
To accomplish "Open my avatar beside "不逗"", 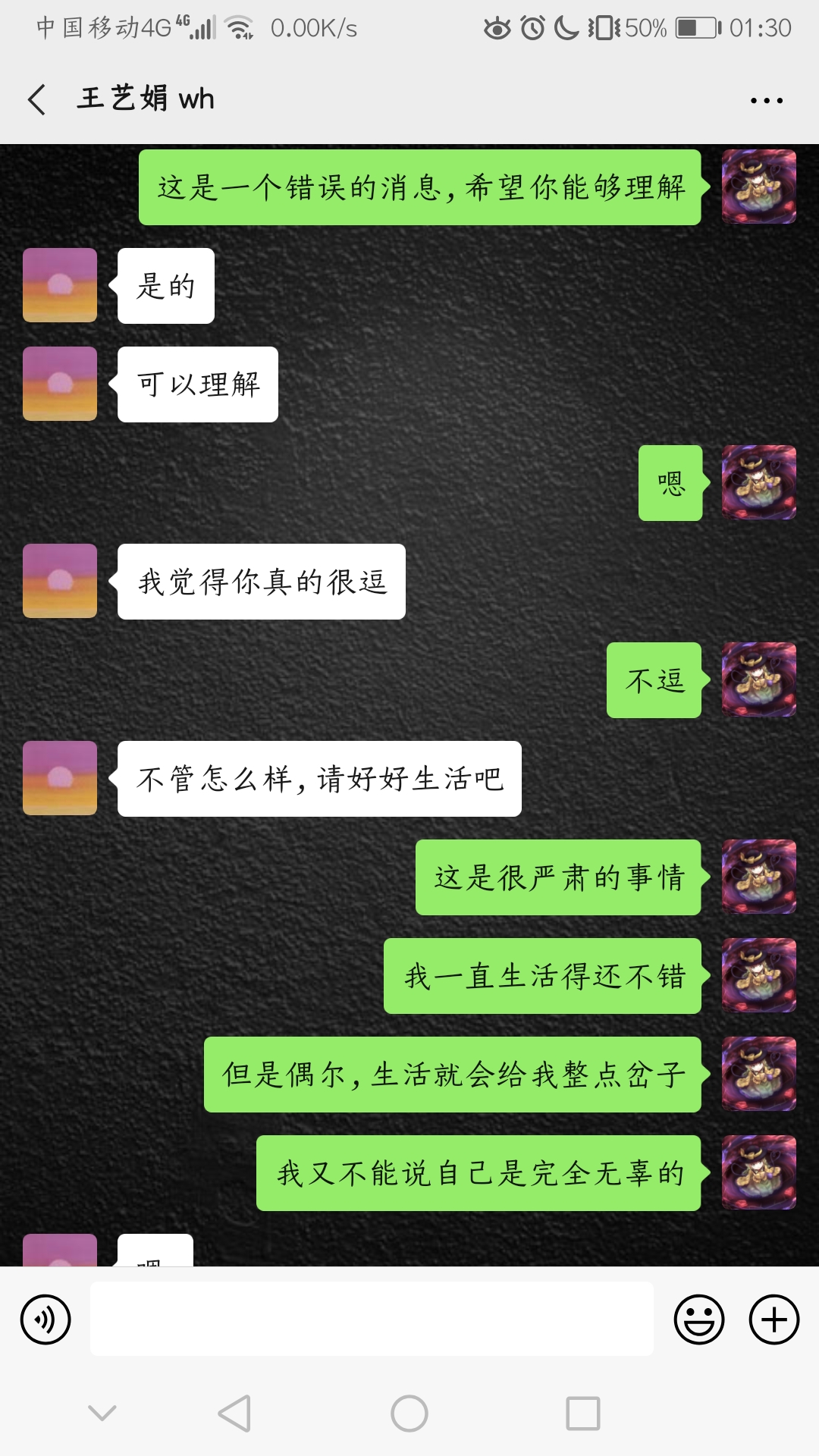I will click(758, 679).
